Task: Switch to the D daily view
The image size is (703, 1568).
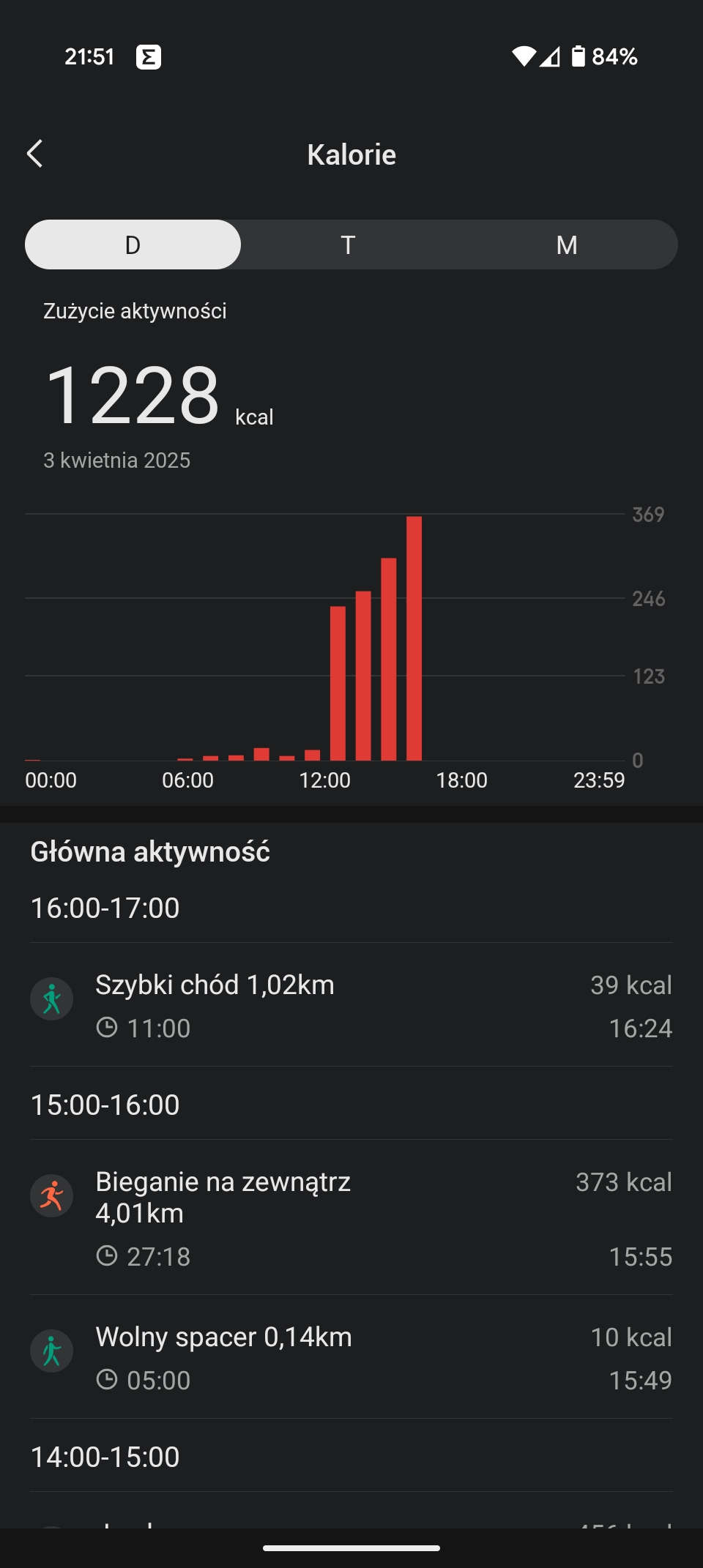Action: [x=133, y=244]
